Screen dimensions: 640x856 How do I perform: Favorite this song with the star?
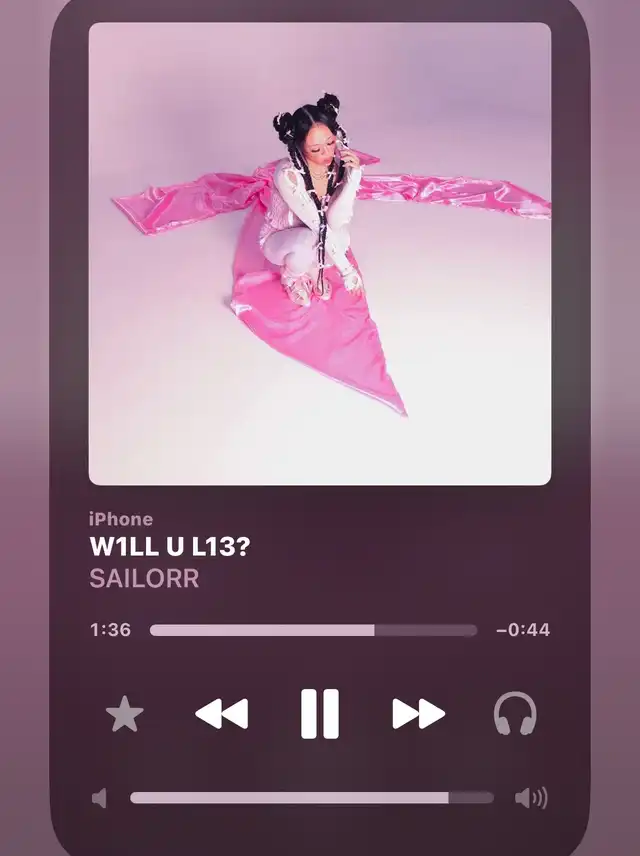125,715
